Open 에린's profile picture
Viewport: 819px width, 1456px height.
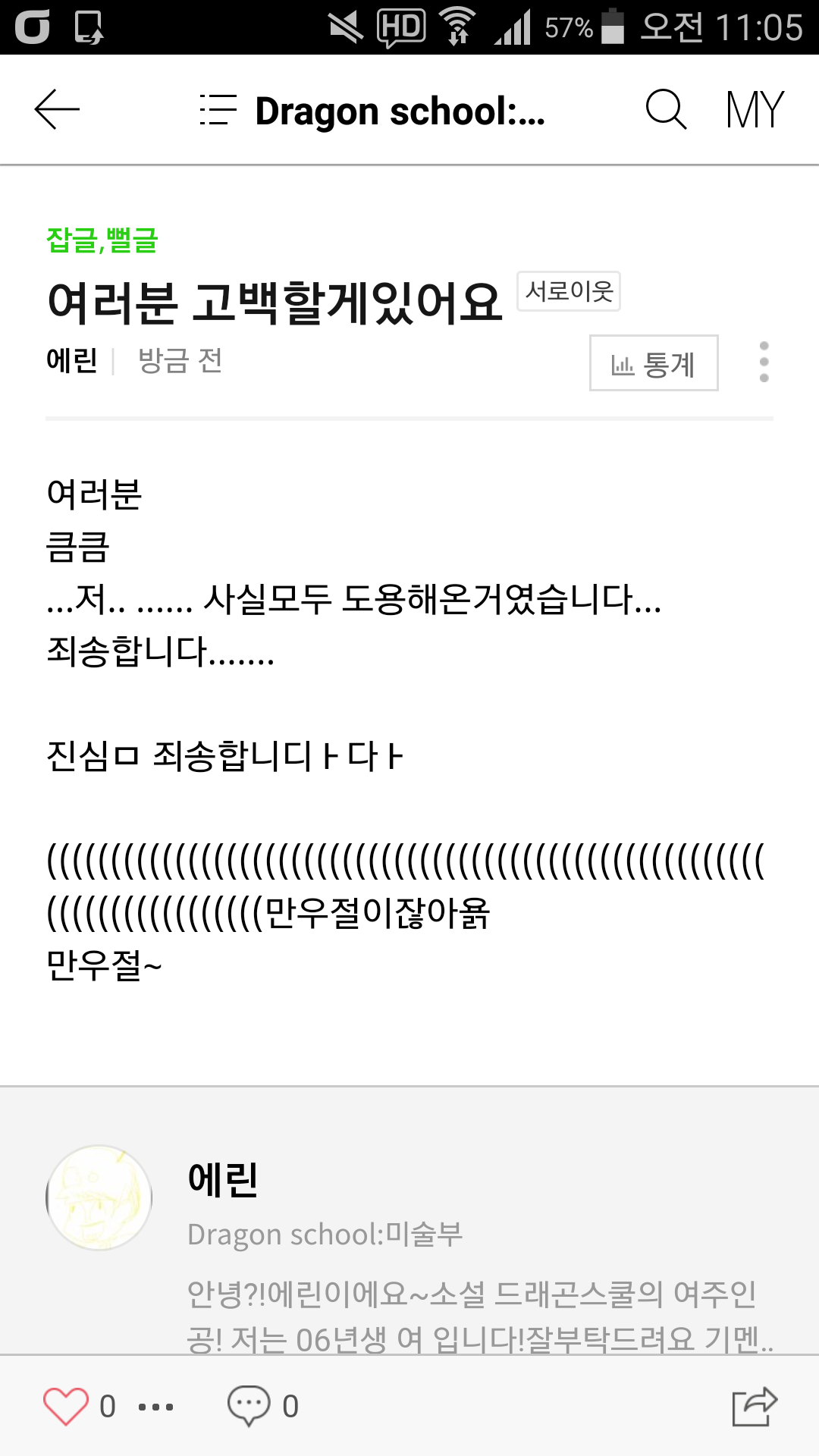click(99, 1198)
